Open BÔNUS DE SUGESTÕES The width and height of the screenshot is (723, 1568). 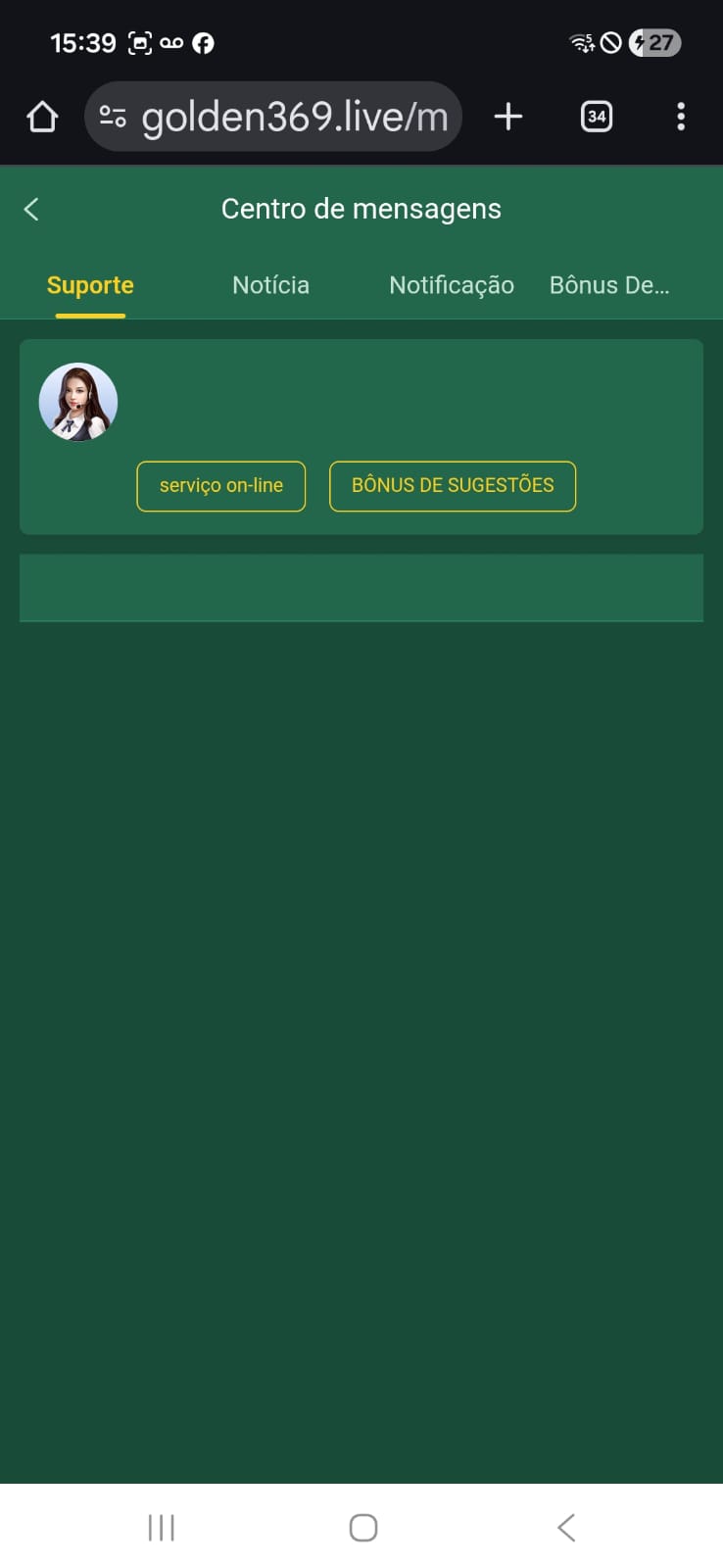tap(452, 486)
